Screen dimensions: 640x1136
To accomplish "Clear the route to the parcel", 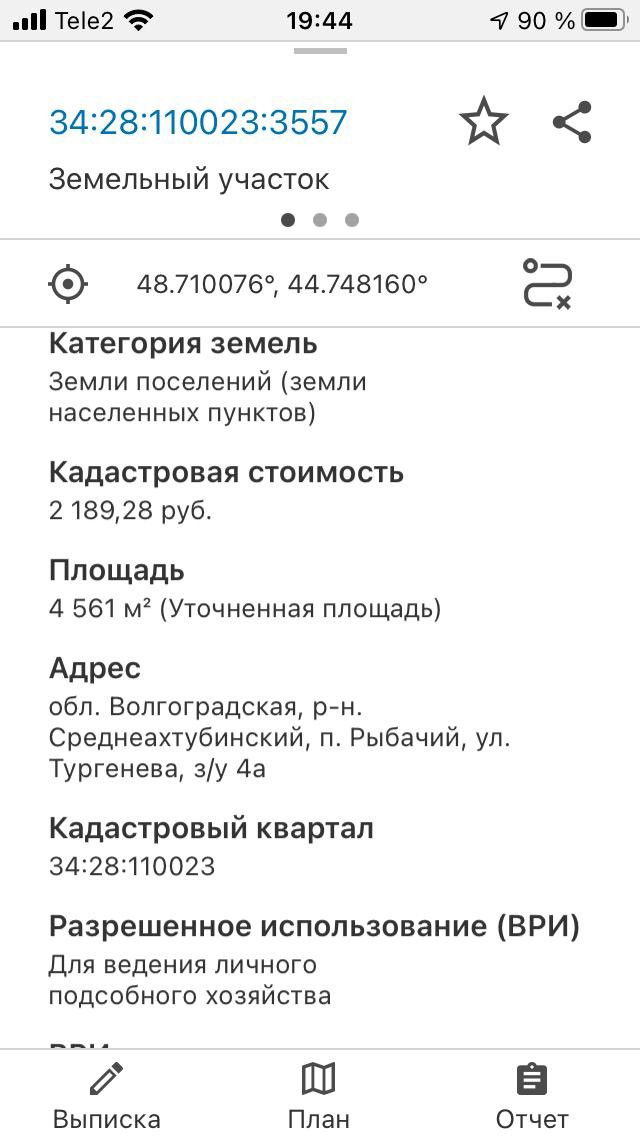I will click(547, 284).
